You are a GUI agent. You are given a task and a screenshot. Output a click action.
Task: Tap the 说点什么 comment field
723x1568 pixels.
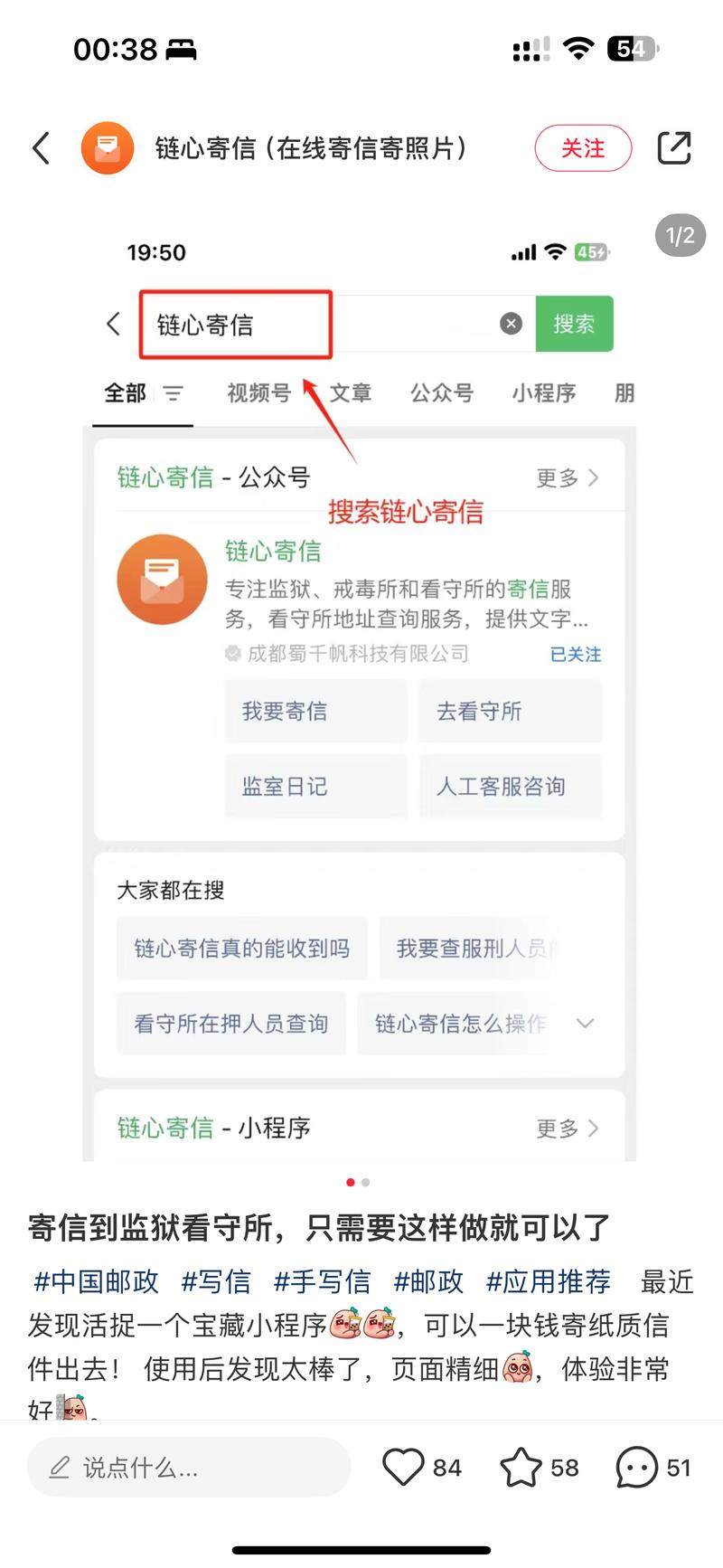click(x=188, y=1467)
